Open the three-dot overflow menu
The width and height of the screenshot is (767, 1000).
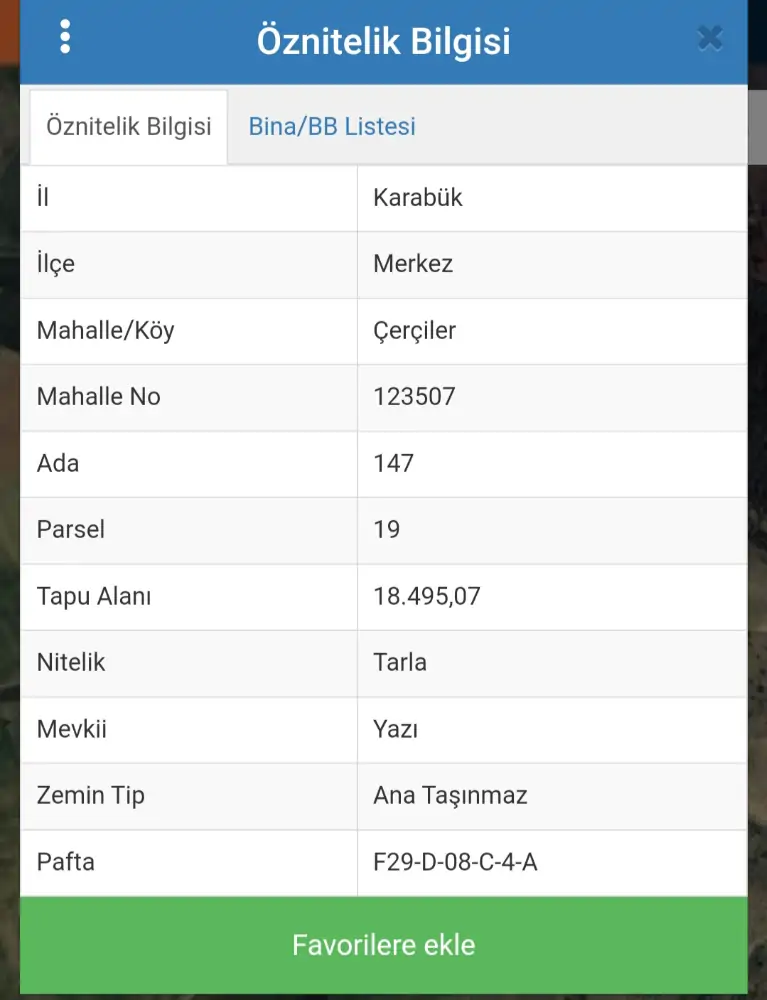[65, 37]
